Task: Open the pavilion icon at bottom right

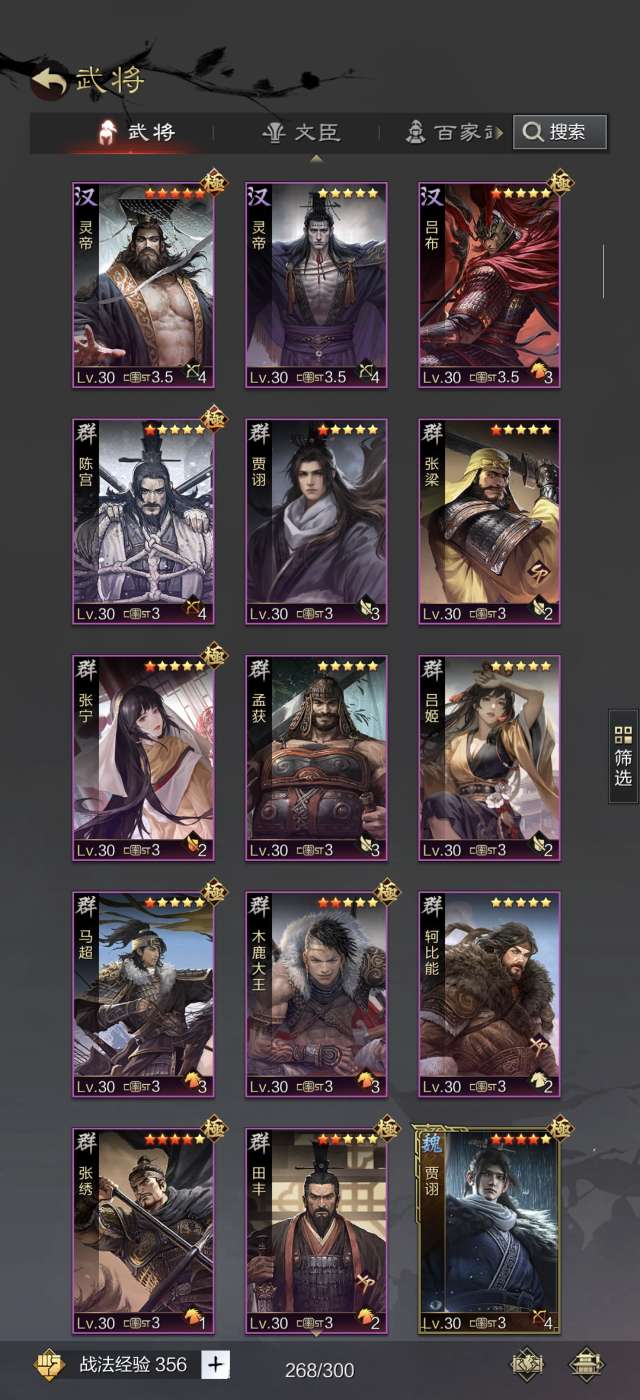Action: (587, 1364)
